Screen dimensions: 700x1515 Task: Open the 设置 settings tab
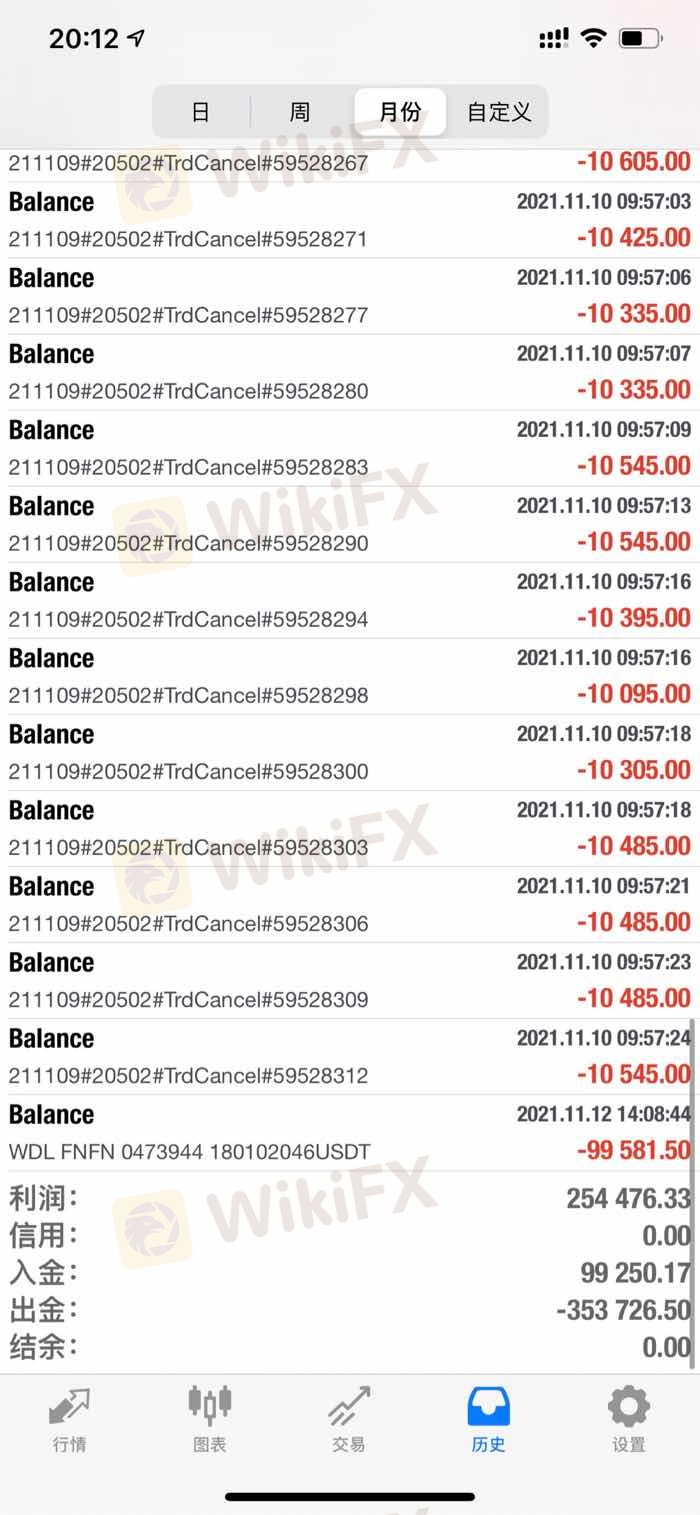coord(629,1418)
